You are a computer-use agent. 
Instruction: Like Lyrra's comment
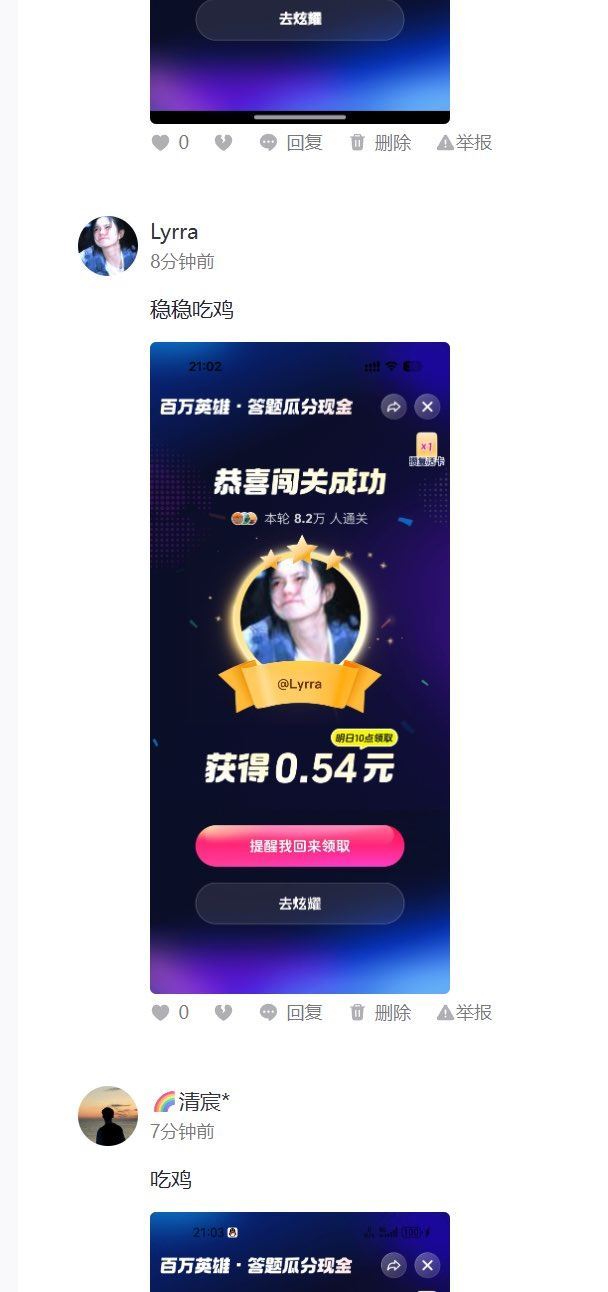(161, 1012)
